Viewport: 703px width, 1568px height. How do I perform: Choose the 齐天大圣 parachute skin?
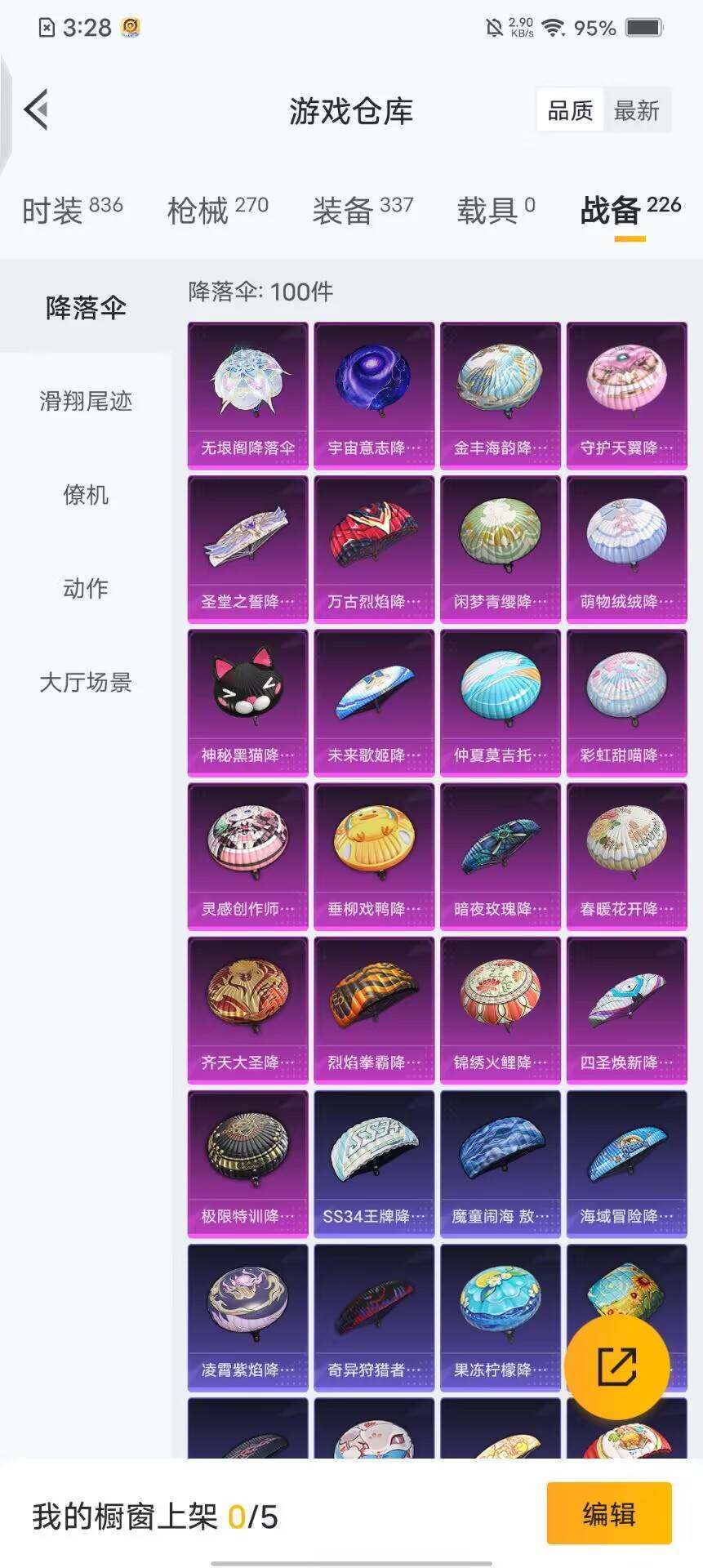pyautogui.click(x=247, y=1009)
